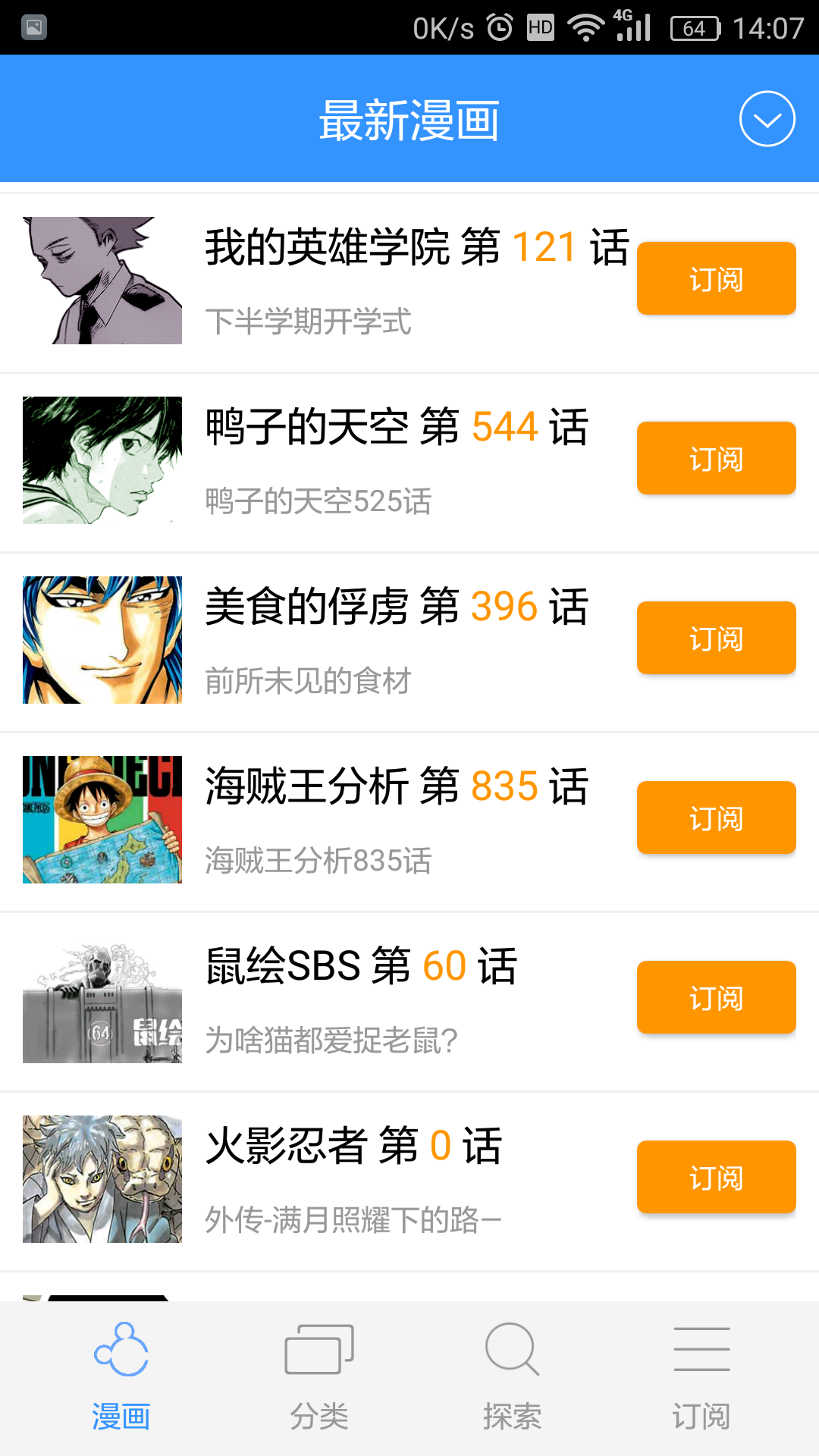Subscribe to 火影忍者 with 订阅

[x=716, y=1177]
